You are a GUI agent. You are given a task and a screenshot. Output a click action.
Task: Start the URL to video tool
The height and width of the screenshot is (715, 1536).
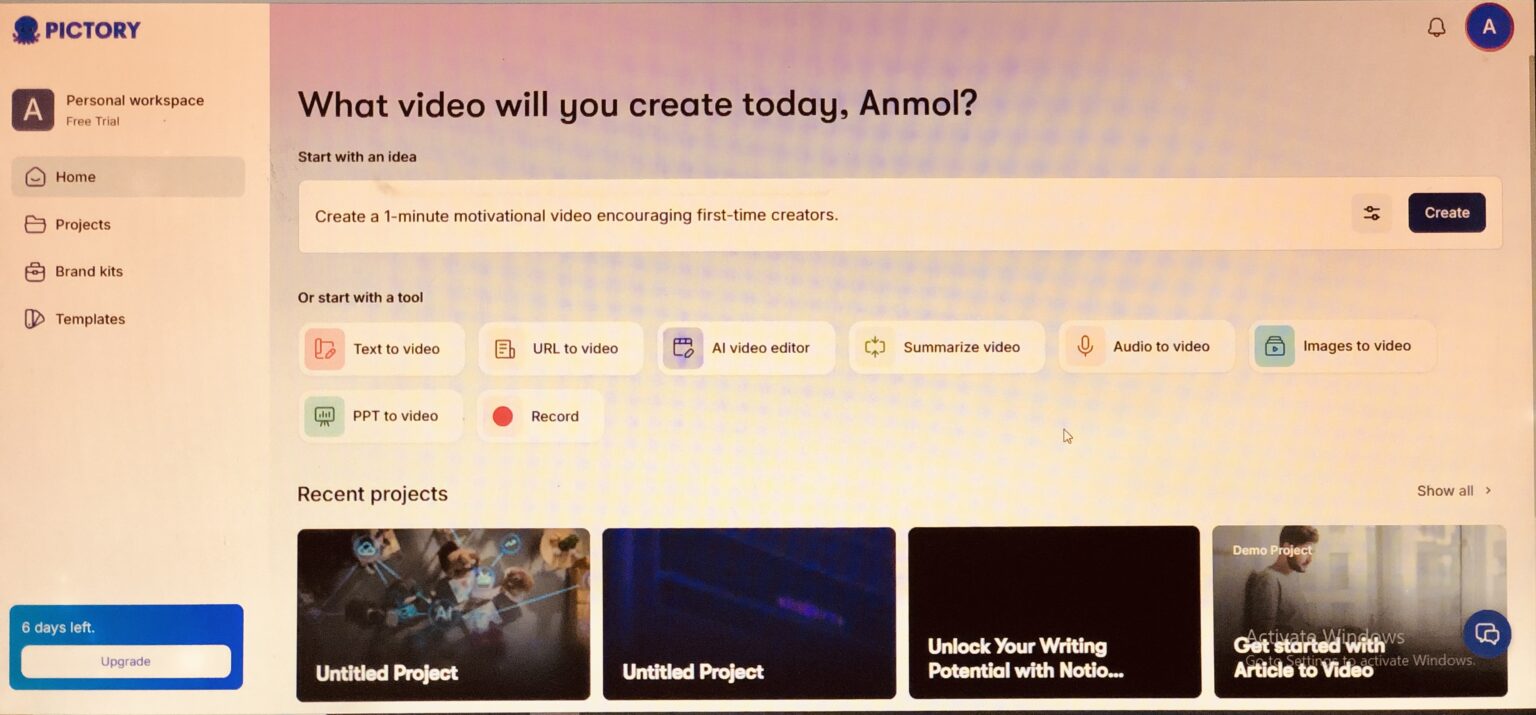(x=560, y=349)
